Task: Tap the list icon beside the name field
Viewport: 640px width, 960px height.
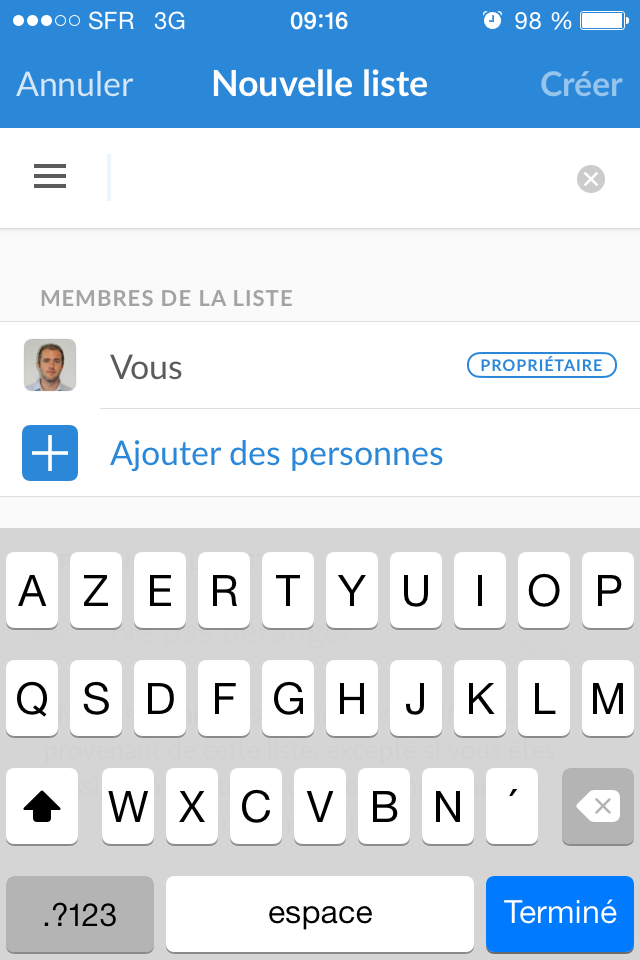Action: tap(50, 178)
